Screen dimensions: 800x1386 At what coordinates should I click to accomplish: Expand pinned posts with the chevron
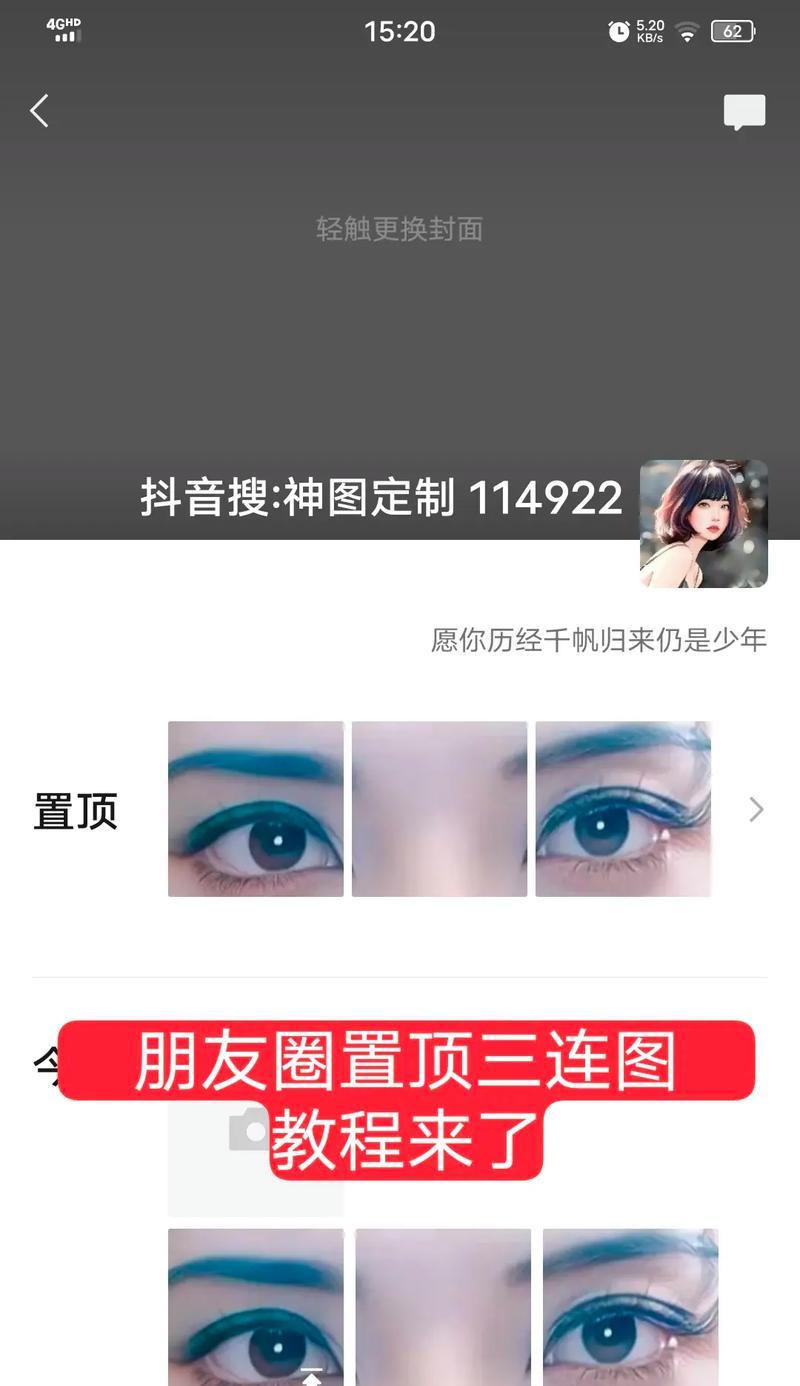point(756,810)
